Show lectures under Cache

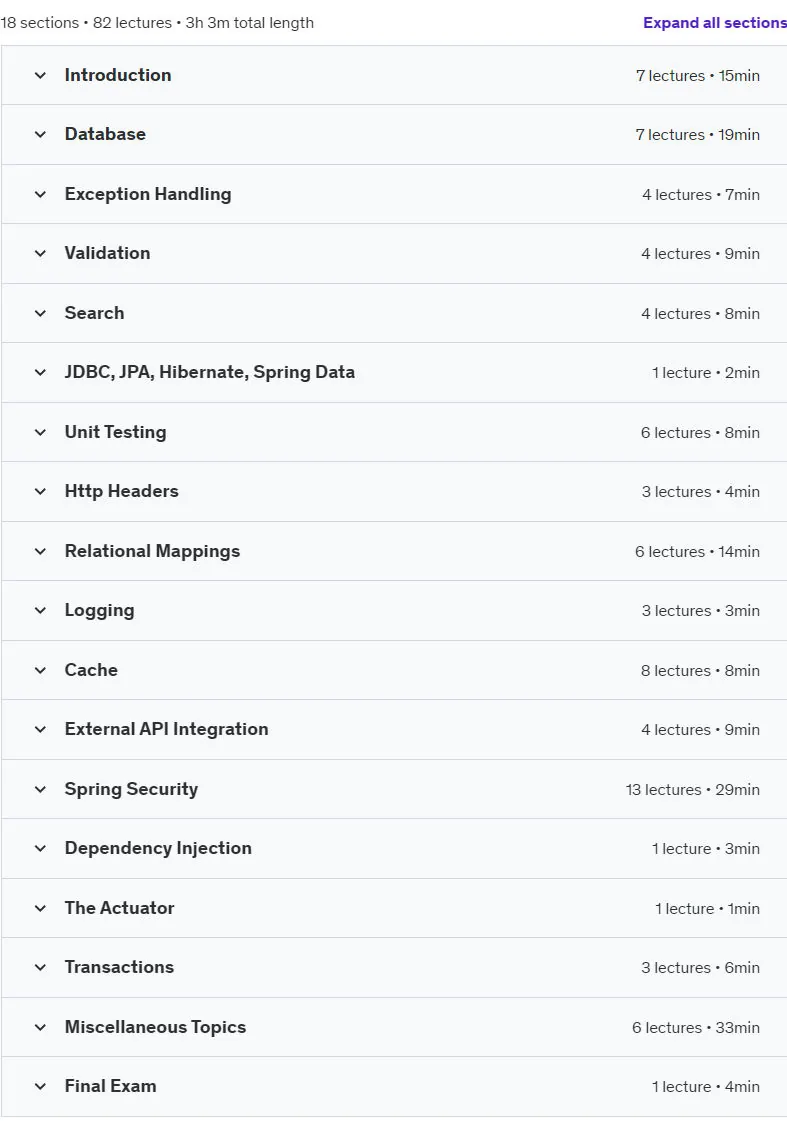(x=394, y=670)
